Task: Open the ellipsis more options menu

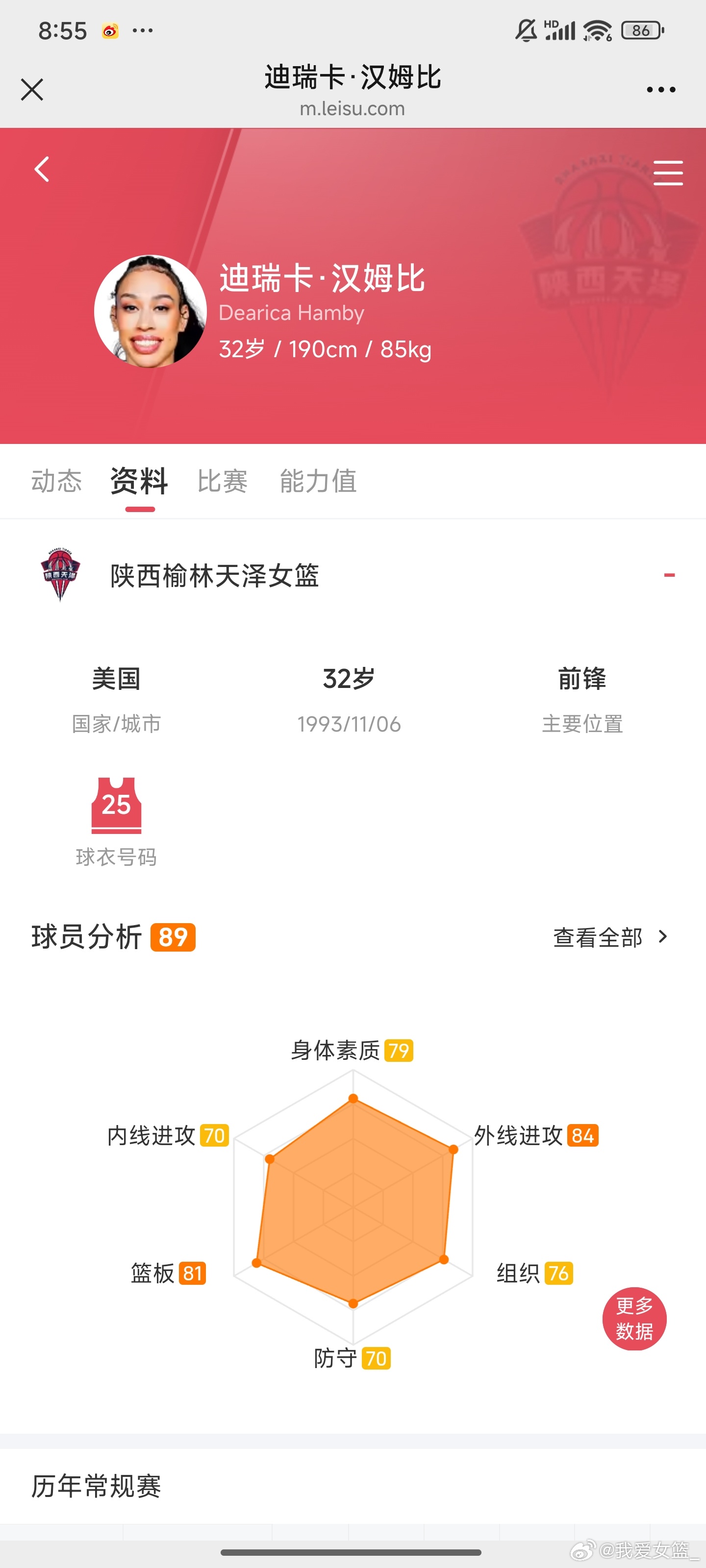Action: pos(660,89)
